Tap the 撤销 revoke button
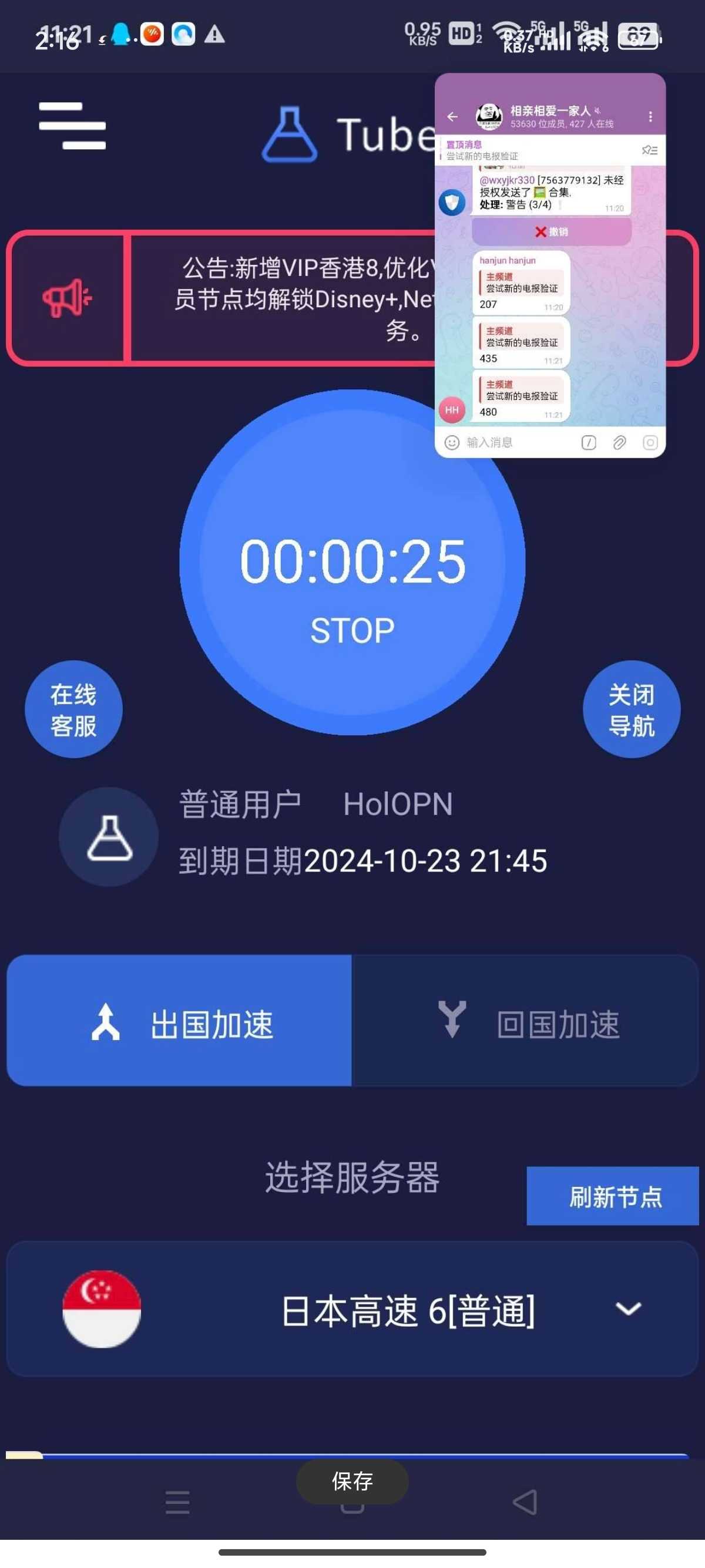705x1568 pixels. (x=551, y=232)
